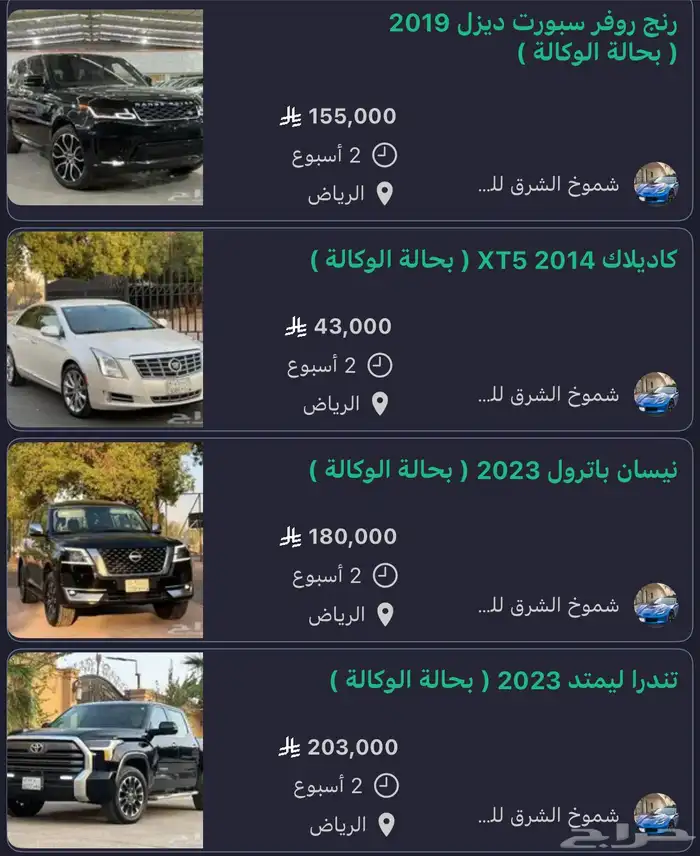View the Nissan Patrol 2023 listing
700x856 pixels.
click(x=494, y=471)
